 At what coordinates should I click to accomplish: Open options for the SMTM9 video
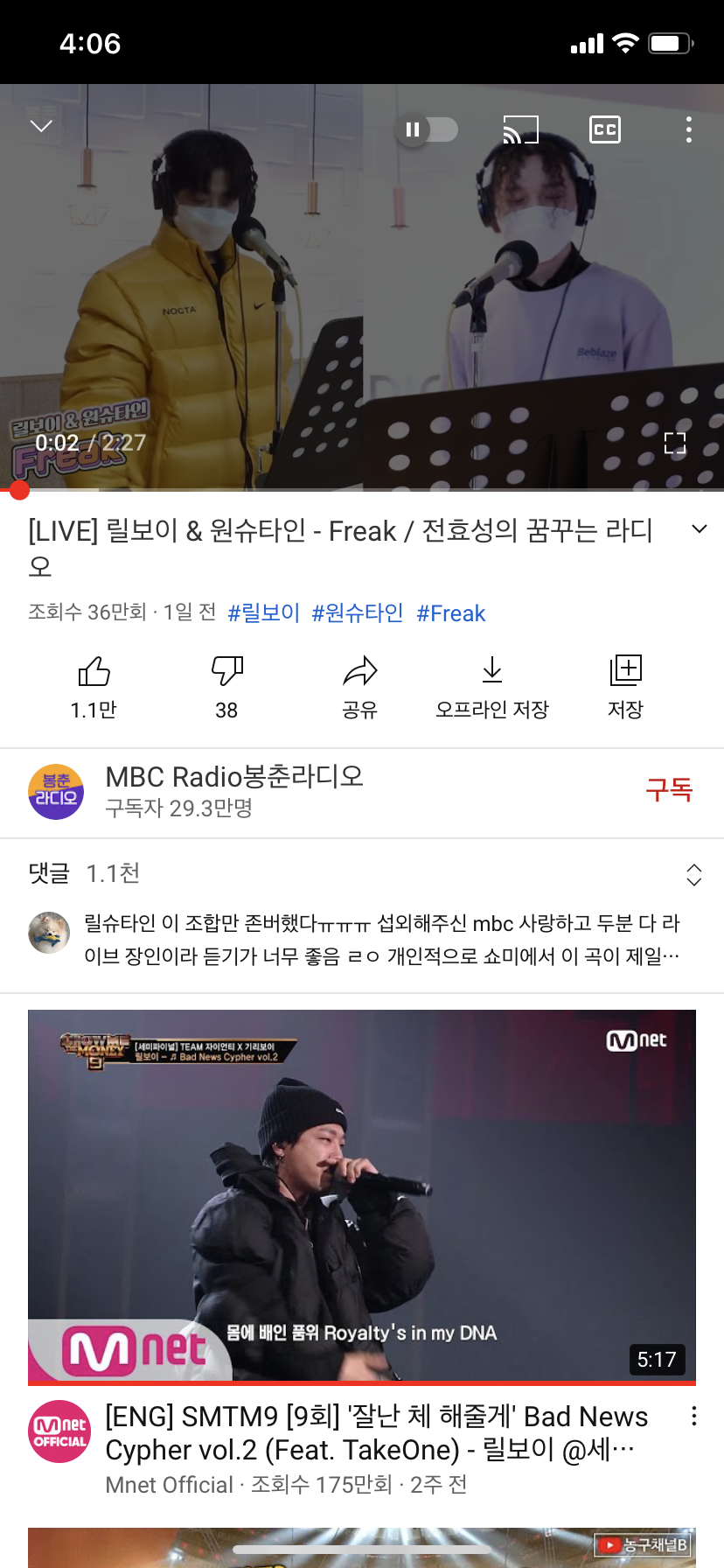693,1417
